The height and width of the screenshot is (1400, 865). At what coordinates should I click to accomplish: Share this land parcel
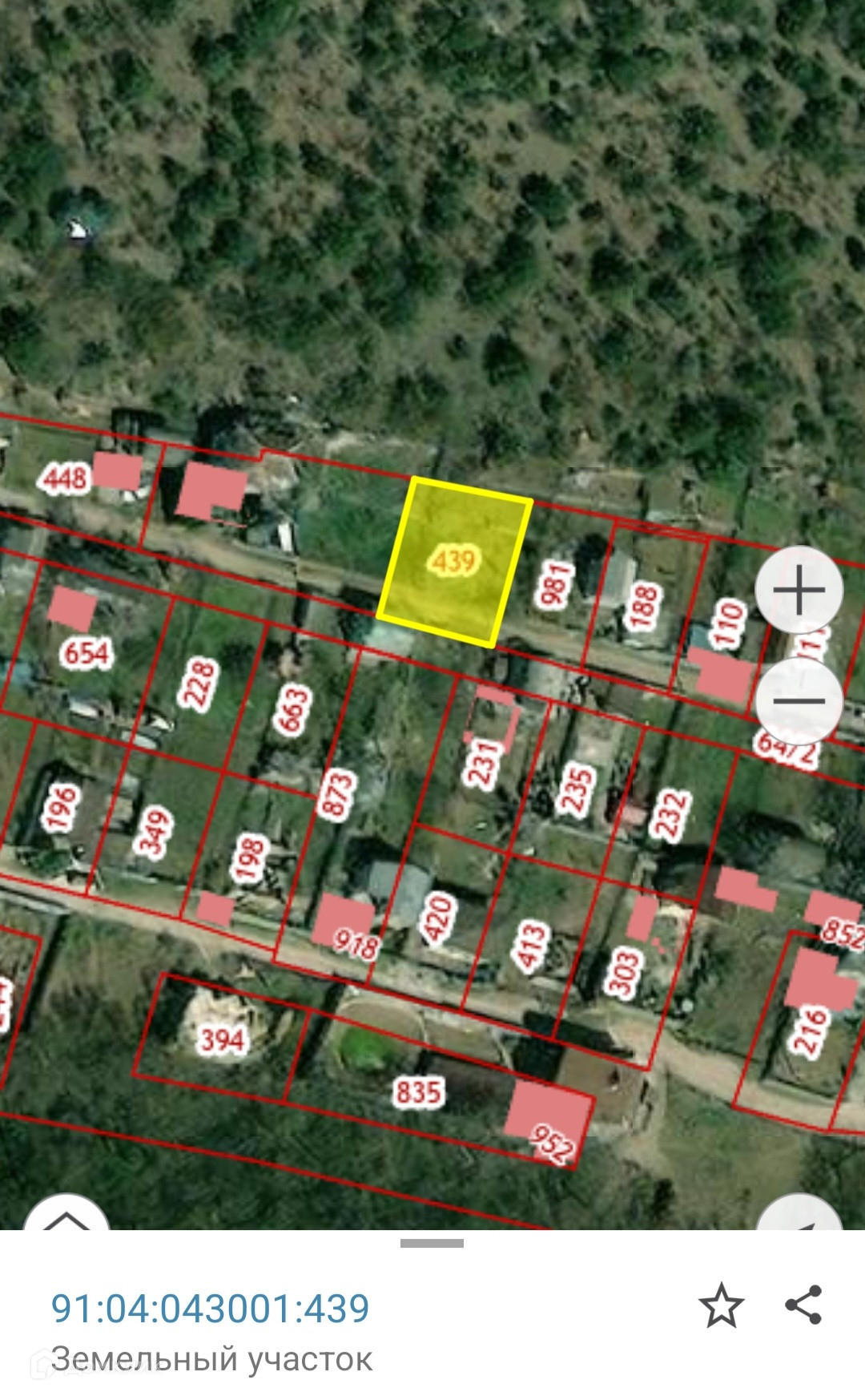click(803, 1305)
